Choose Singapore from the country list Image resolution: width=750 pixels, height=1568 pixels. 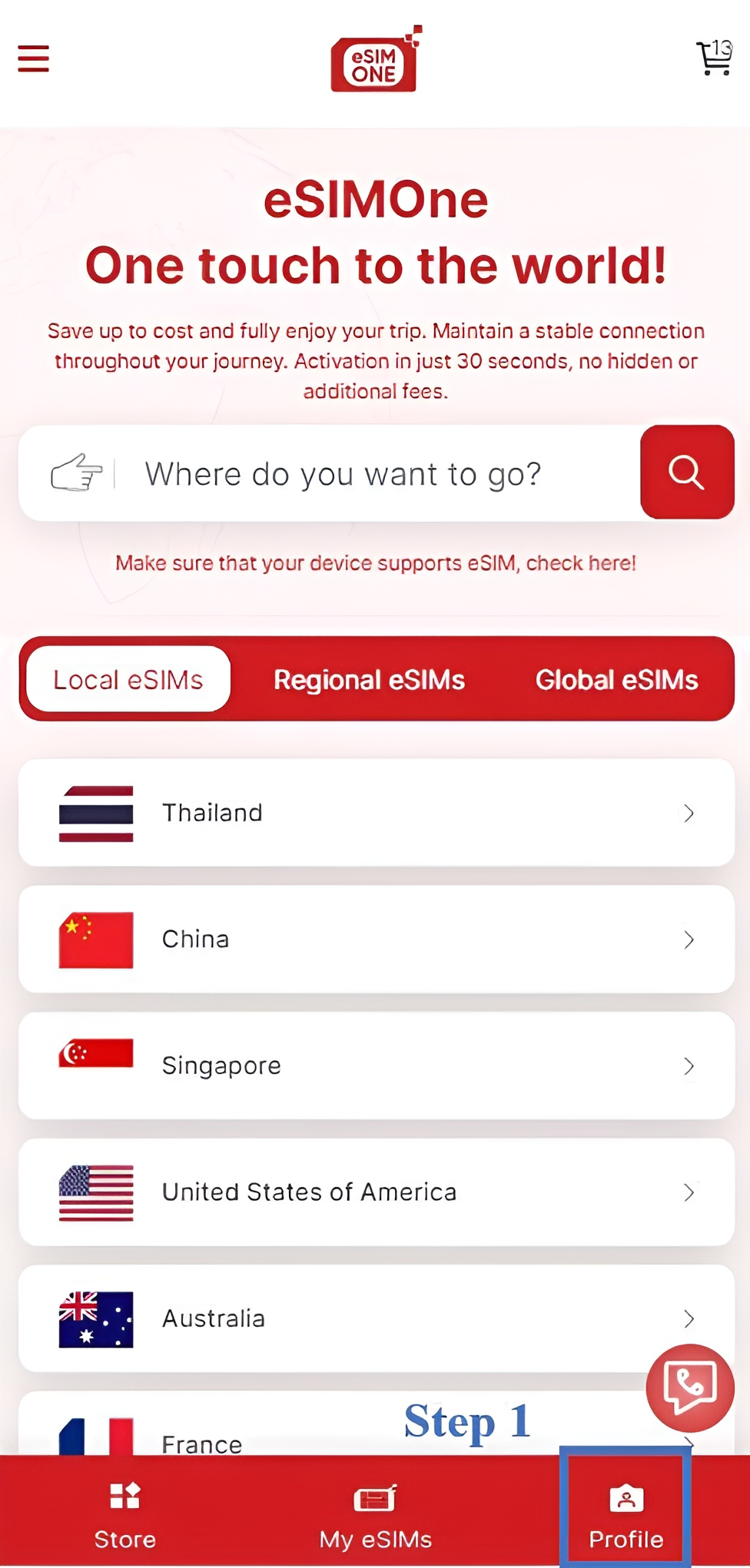coord(376,1066)
